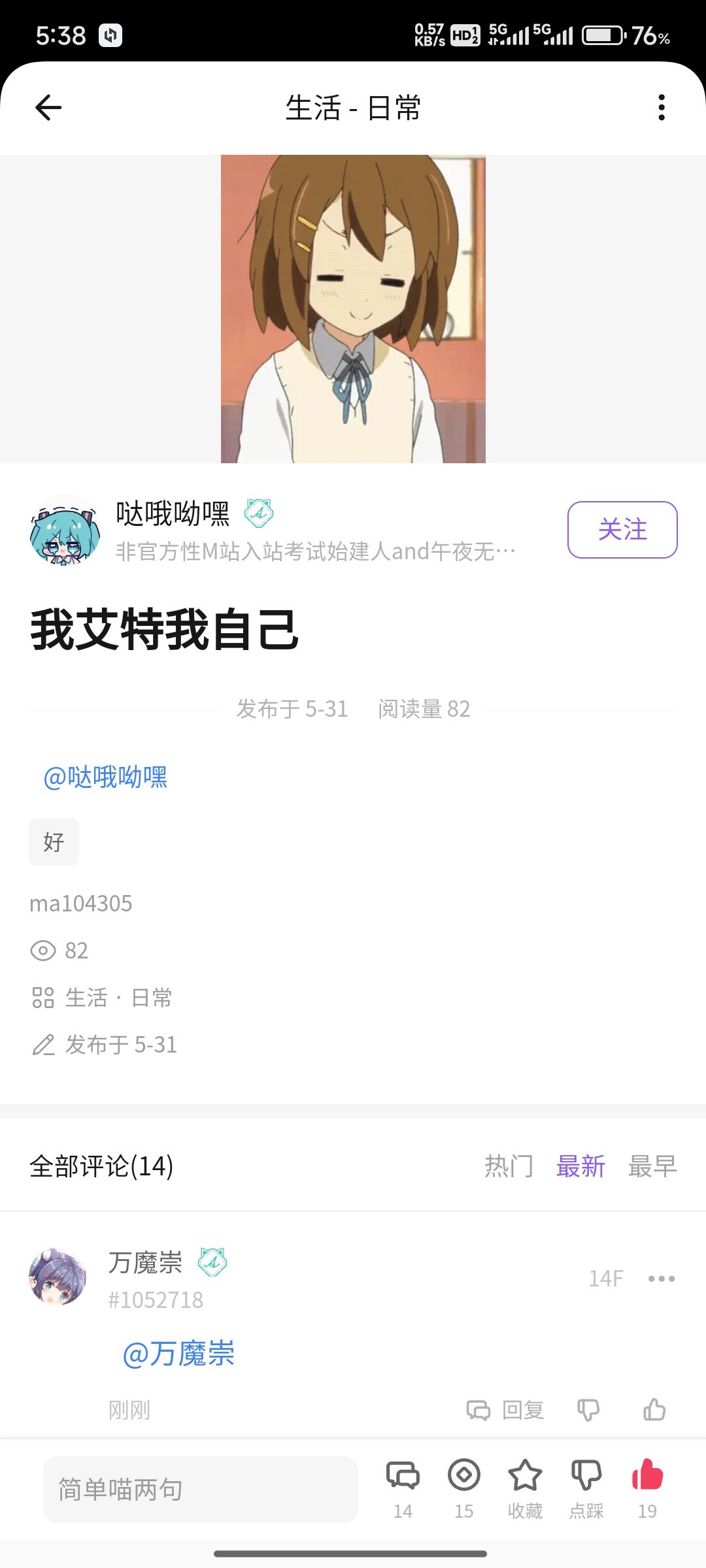Tap the @万魔崇 mention in the comment
This screenshot has height=1568, width=706.
coord(178,1354)
